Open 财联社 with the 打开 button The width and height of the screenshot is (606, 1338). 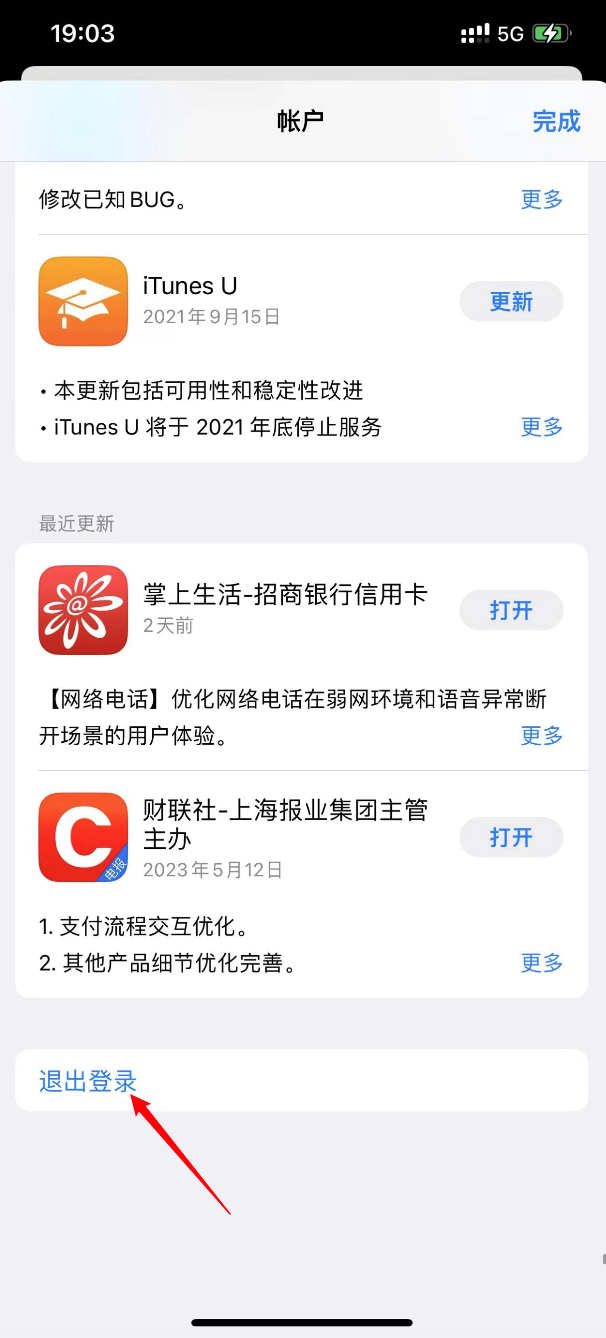[511, 837]
